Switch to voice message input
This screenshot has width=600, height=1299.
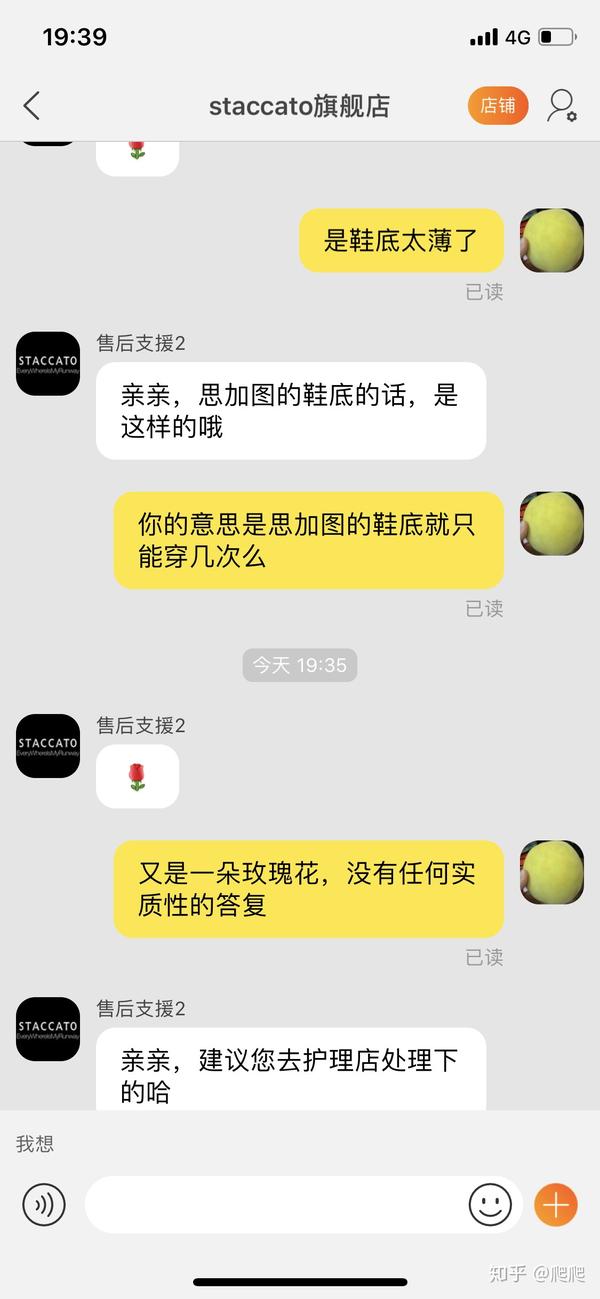44,1205
